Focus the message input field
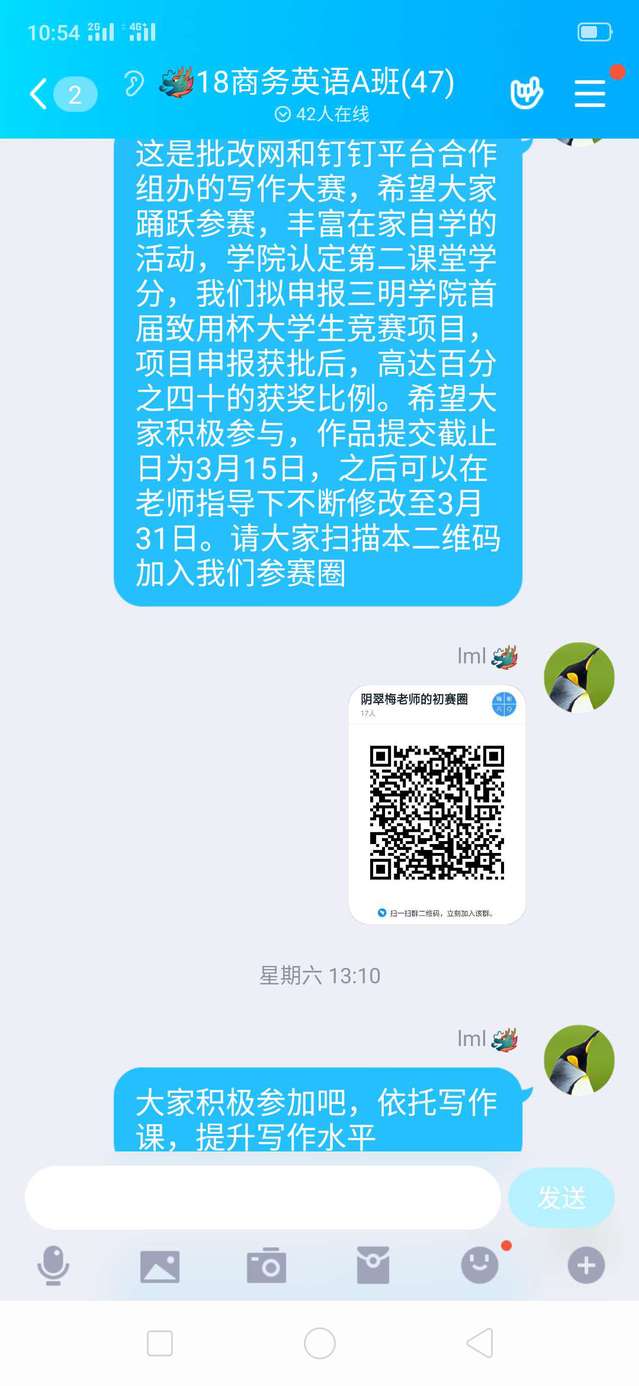 (x=262, y=1197)
